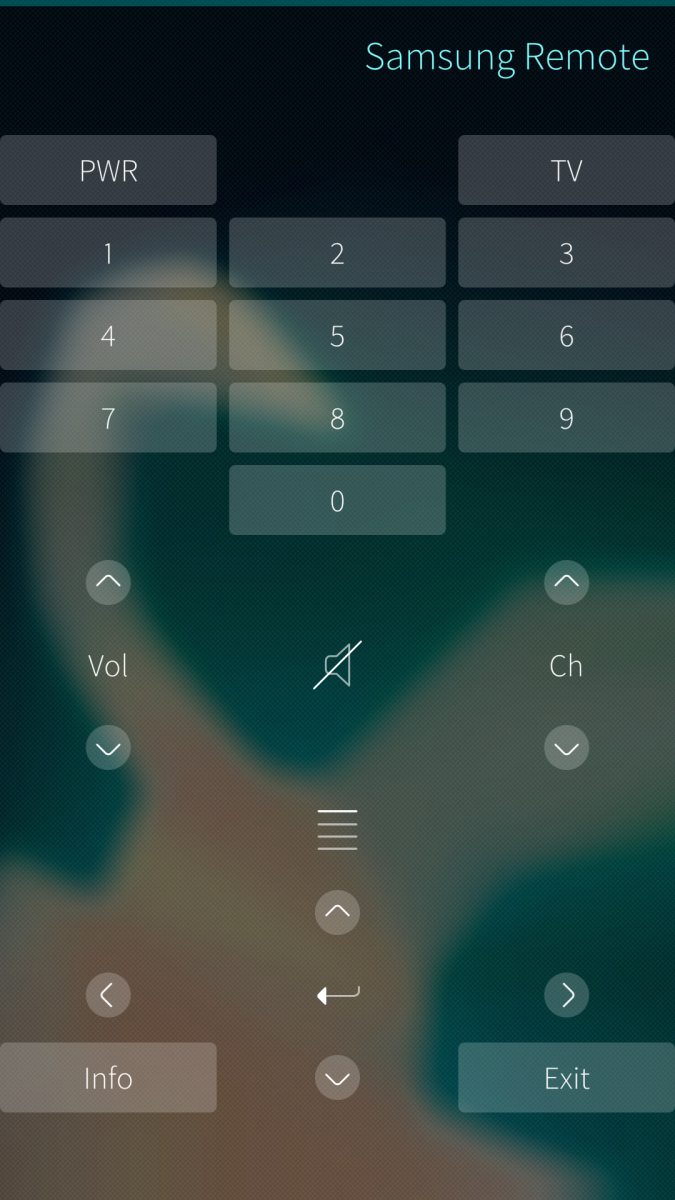The image size is (675, 1200).
Task: Show the Info panel
Action: point(108,1078)
